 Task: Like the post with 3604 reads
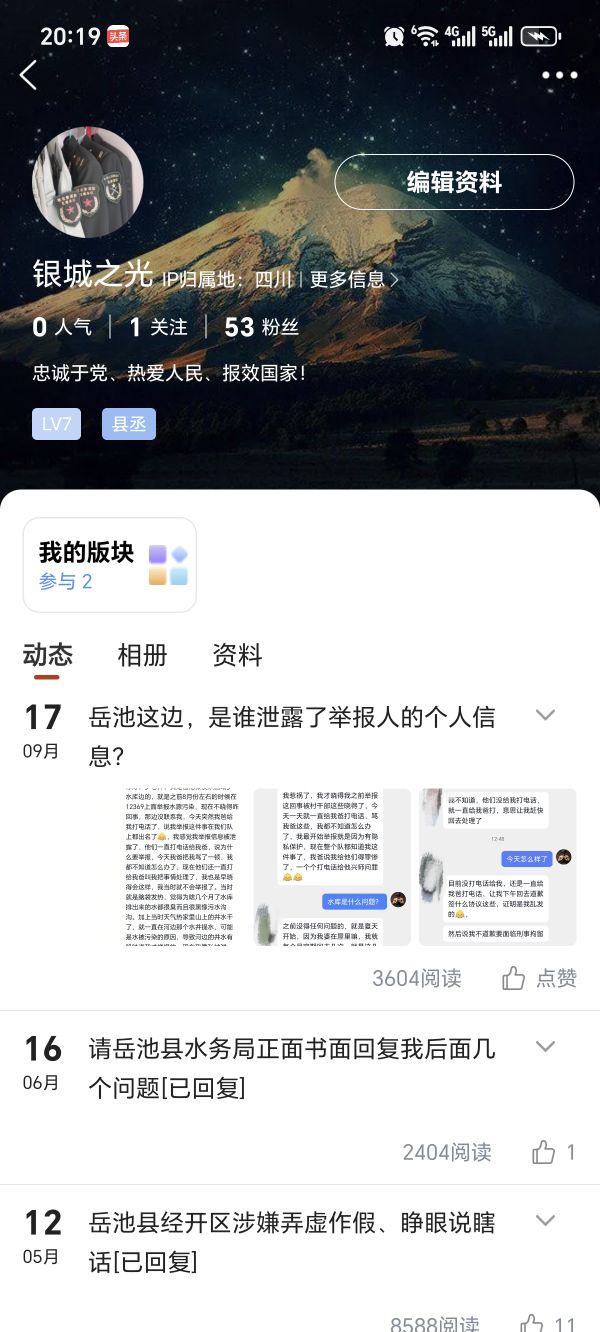[540, 978]
